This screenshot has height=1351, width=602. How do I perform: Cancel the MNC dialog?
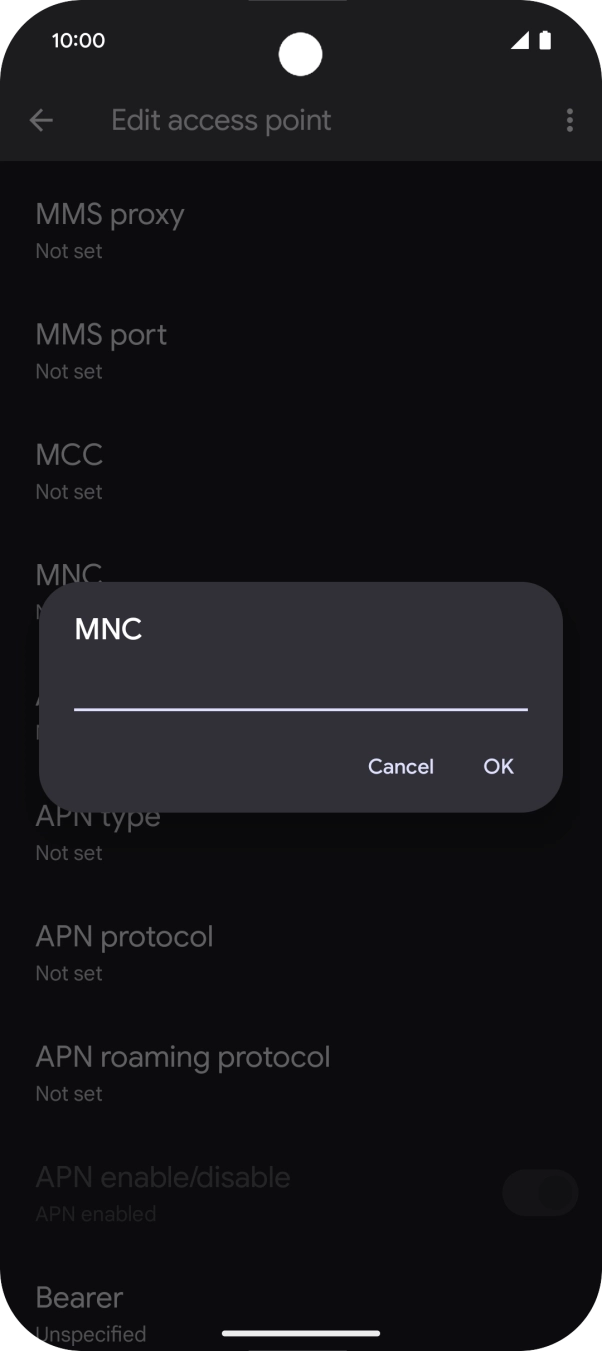coord(400,766)
